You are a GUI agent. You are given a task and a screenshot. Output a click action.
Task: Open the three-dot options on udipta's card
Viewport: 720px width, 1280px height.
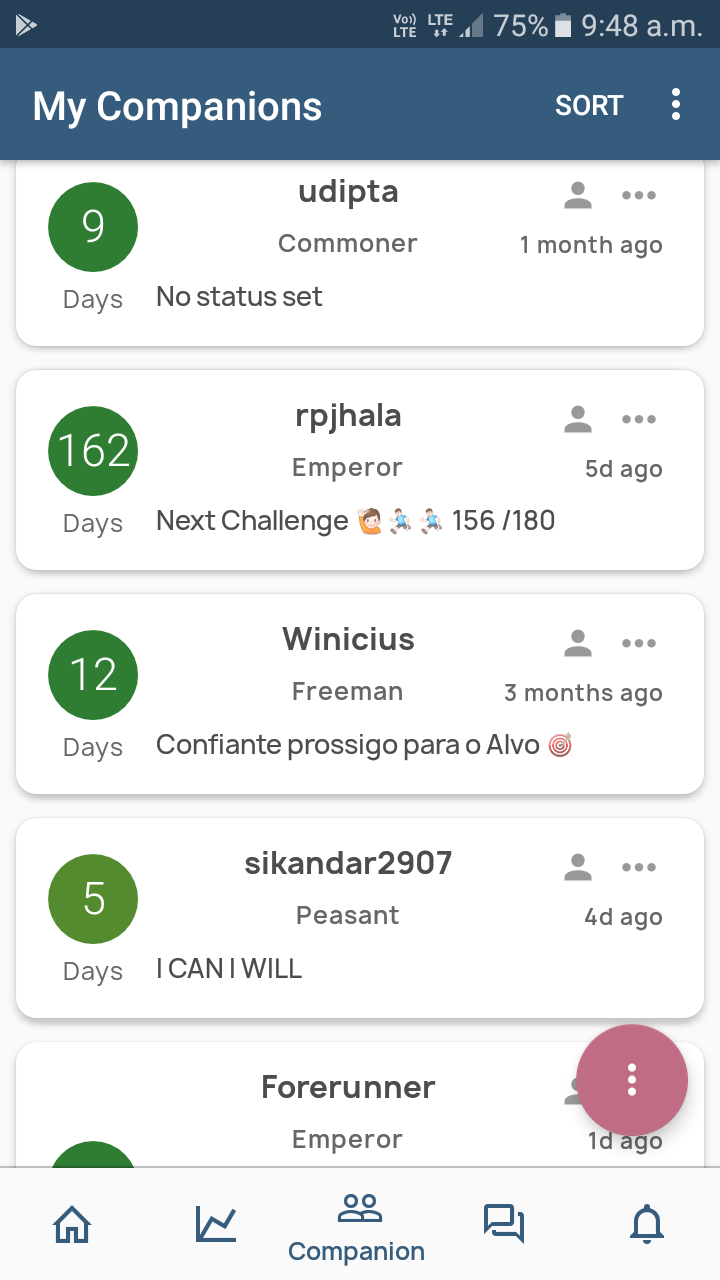click(x=639, y=195)
